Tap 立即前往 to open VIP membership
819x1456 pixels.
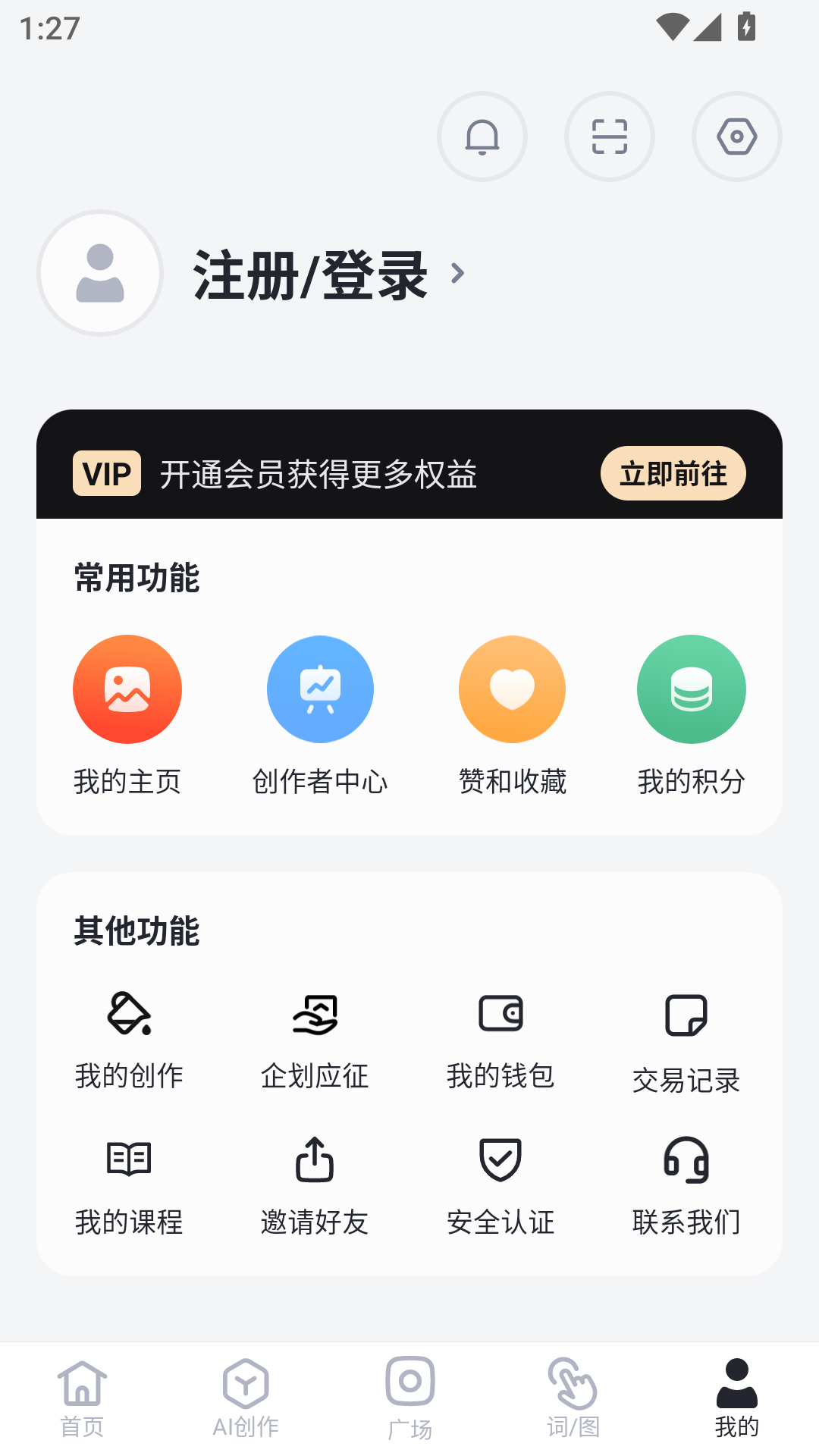tap(673, 473)
